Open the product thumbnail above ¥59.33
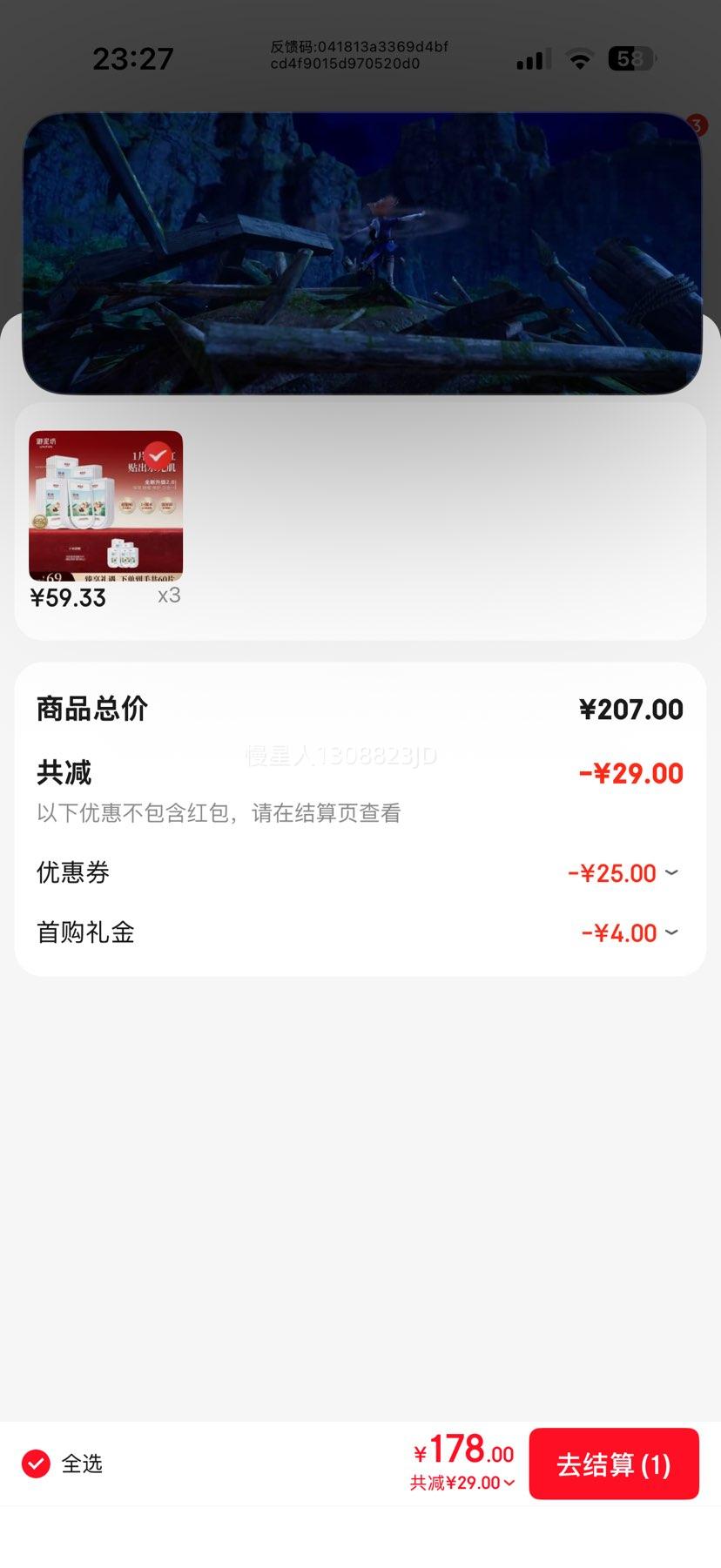Image resolution: width=721 pixels, height=1568 pixels. pyautogui.click(x=104, y=503)
